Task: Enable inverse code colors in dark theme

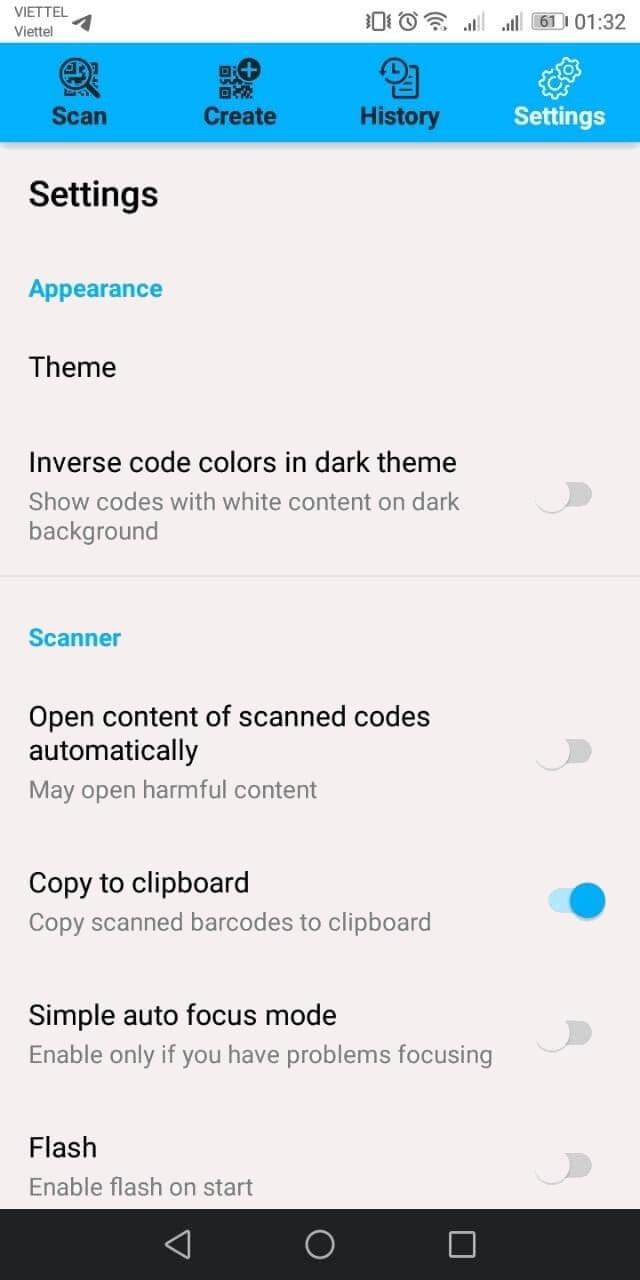Action: (x=565, y=495)
